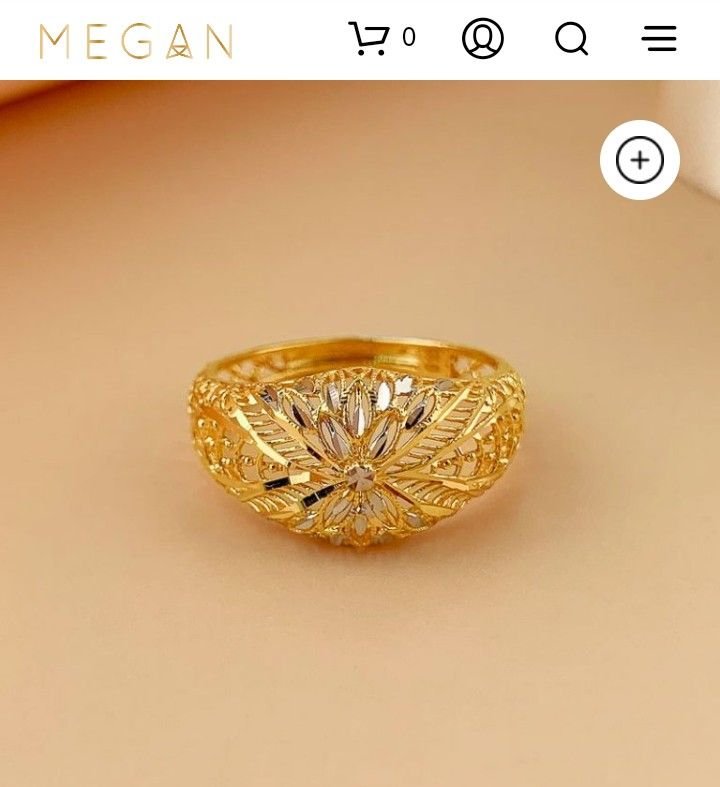Open the hamburger menu
The width and height of the screenshot is (720, 787).
[659, 39]
